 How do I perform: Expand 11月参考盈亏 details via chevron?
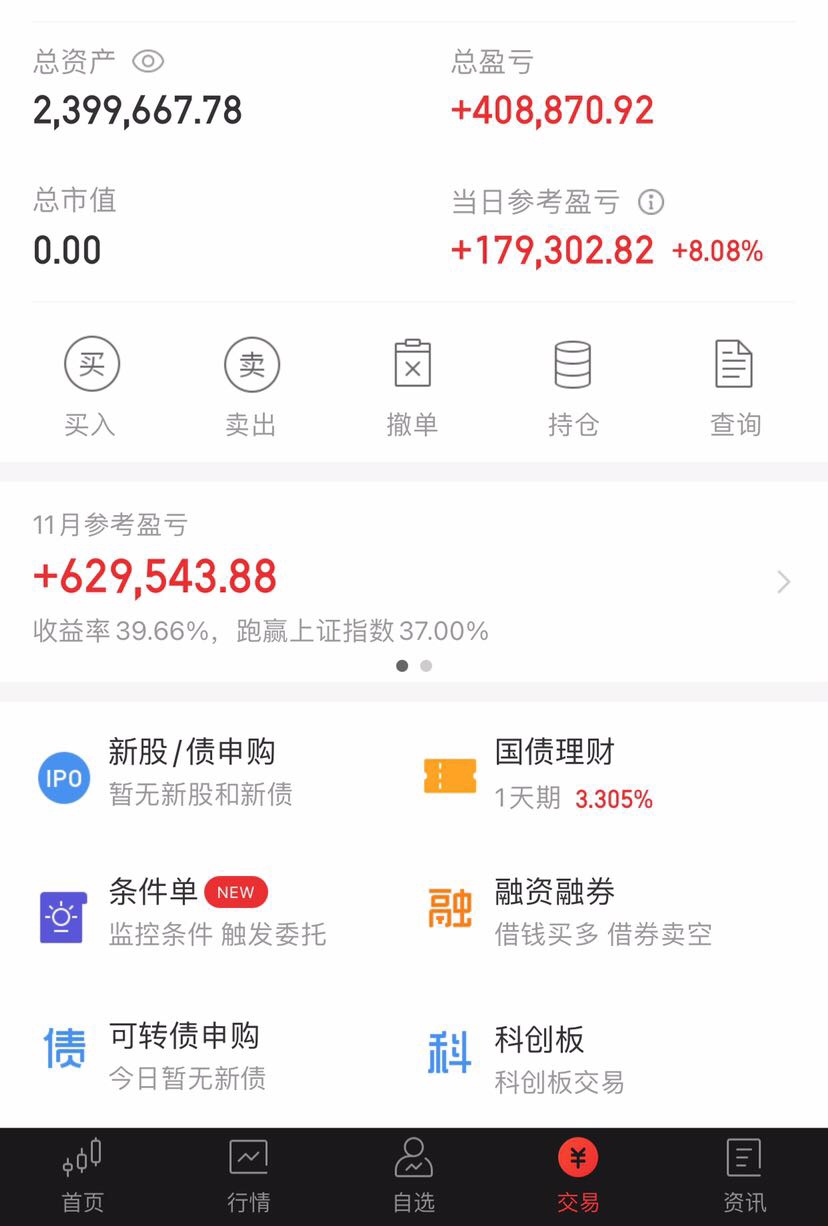click(x=785, y=582)
